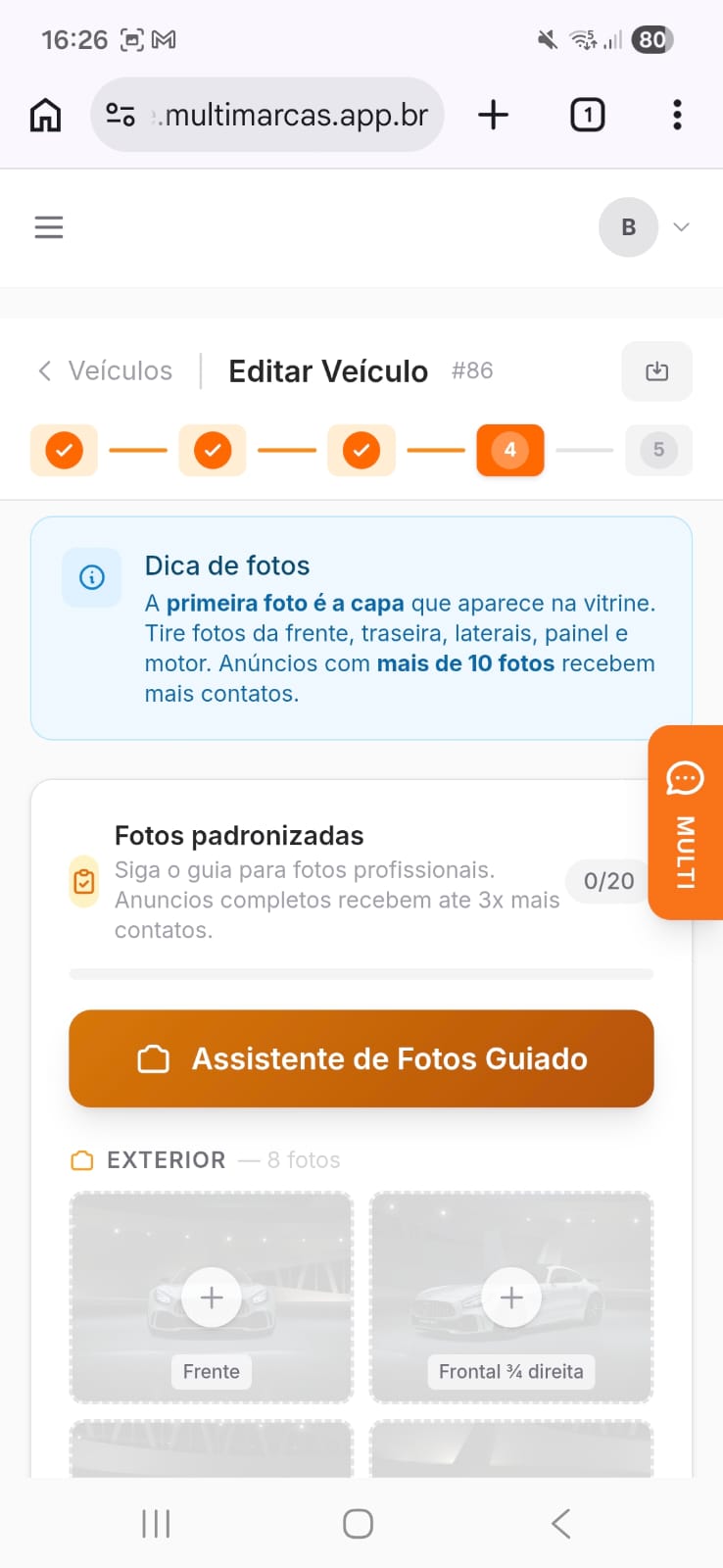Tap the home icon in the browser toolbar

click(43, 115)
